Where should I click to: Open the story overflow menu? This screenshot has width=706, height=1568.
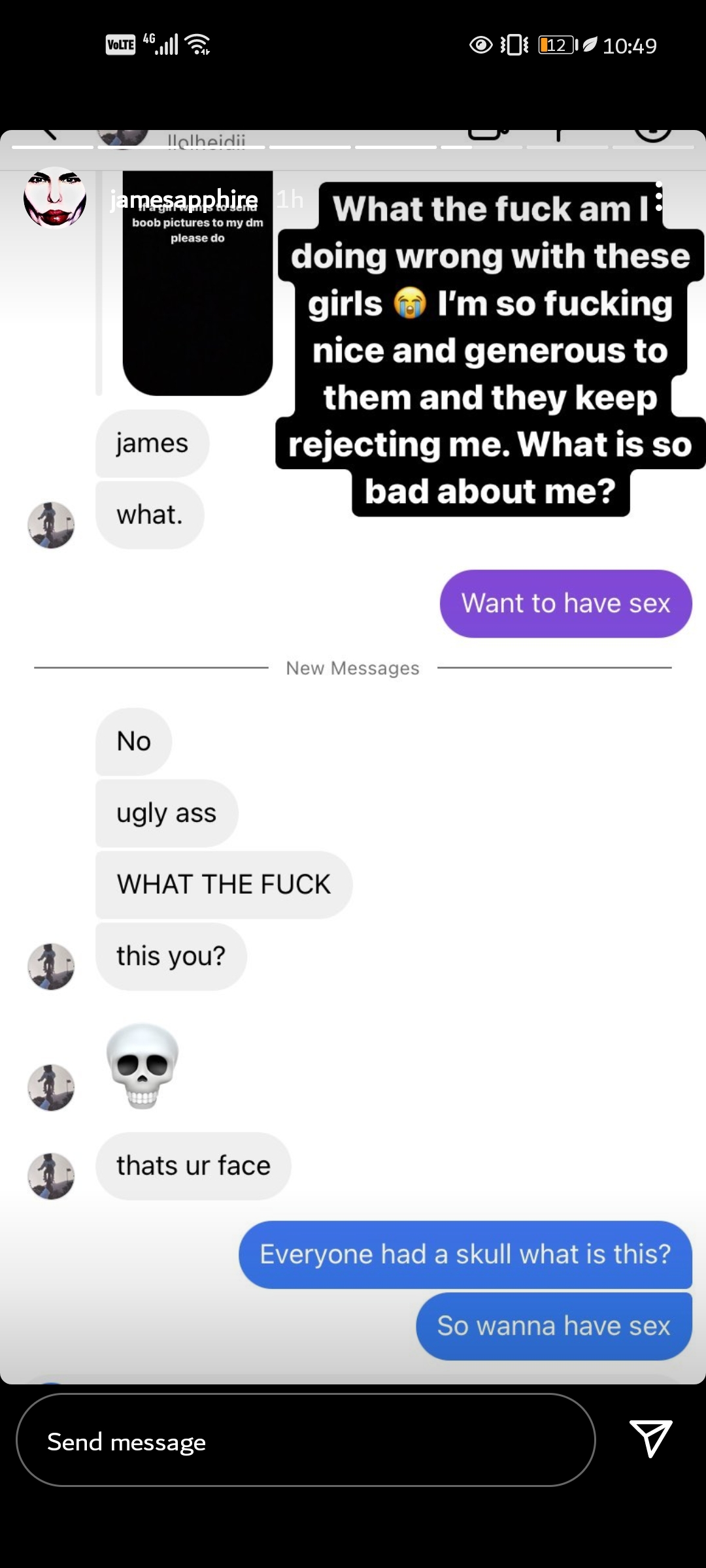click(659, 197)
